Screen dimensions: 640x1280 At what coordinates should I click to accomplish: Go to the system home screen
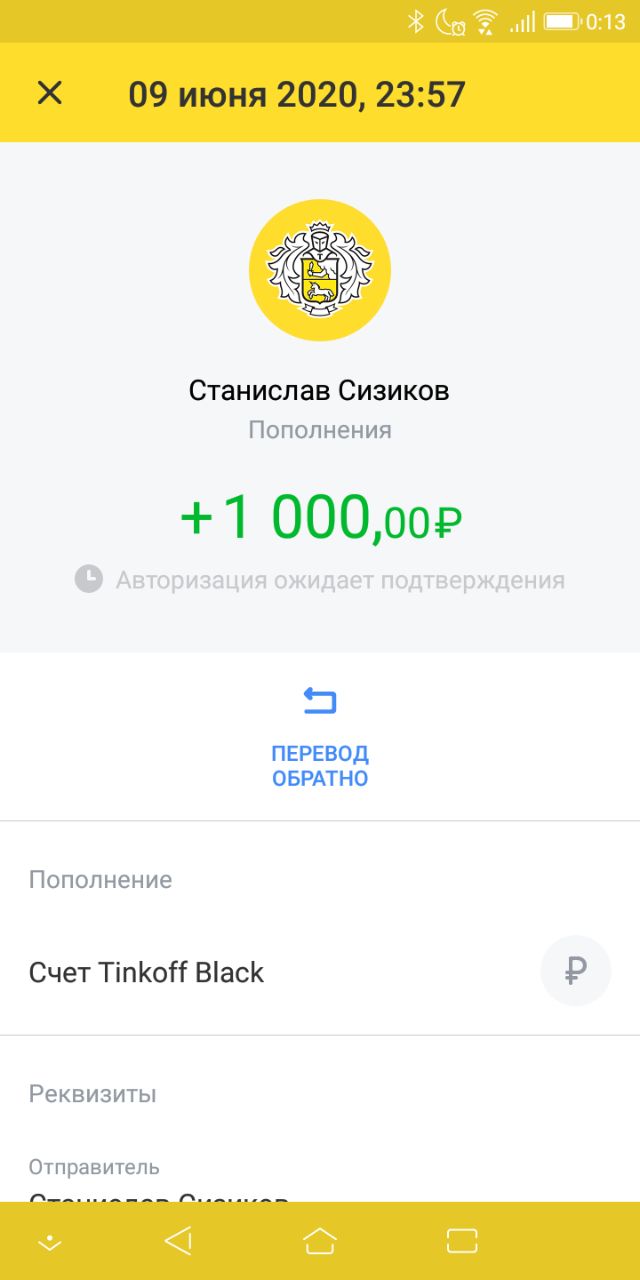pyautogui.click(x=320, y=1241)
